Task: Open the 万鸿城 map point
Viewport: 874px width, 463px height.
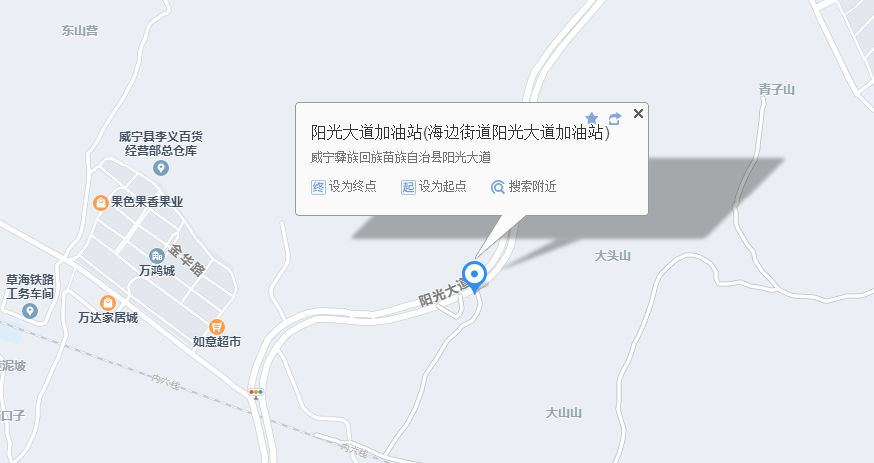Action: point(156,256)
